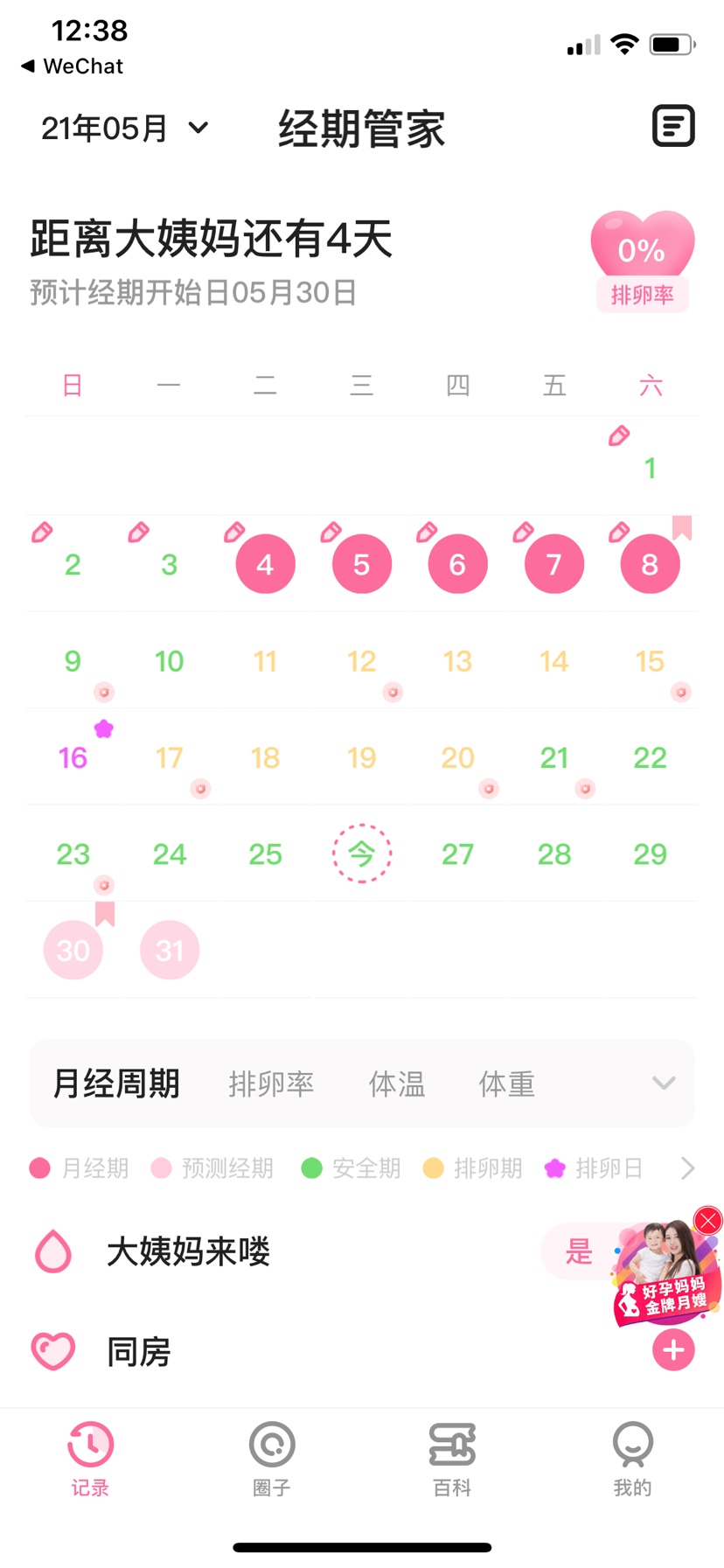The image size is (724, 1568).
Task: Select today's date marked 今
Action: click(361, 853)
